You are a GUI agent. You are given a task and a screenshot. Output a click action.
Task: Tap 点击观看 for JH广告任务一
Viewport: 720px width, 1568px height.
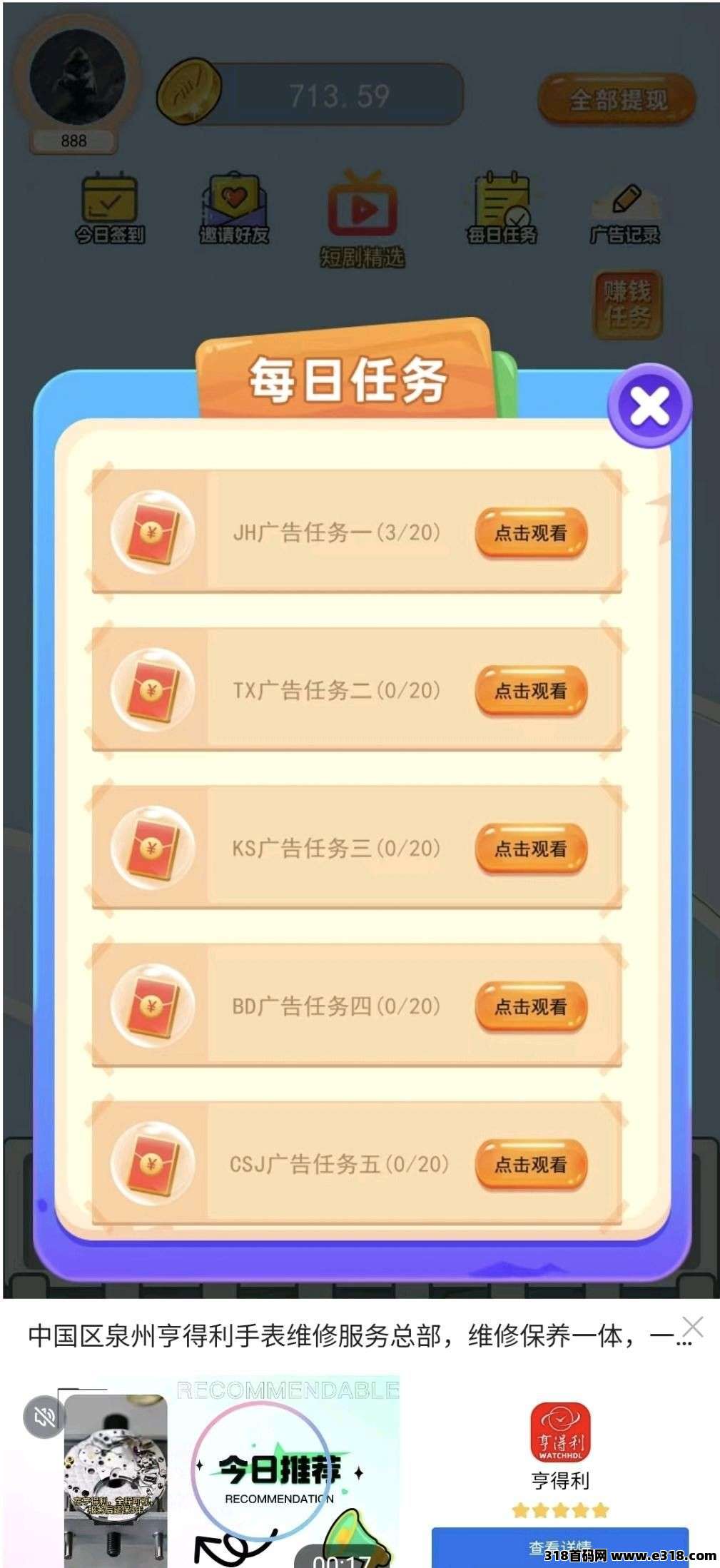[531, 532]
